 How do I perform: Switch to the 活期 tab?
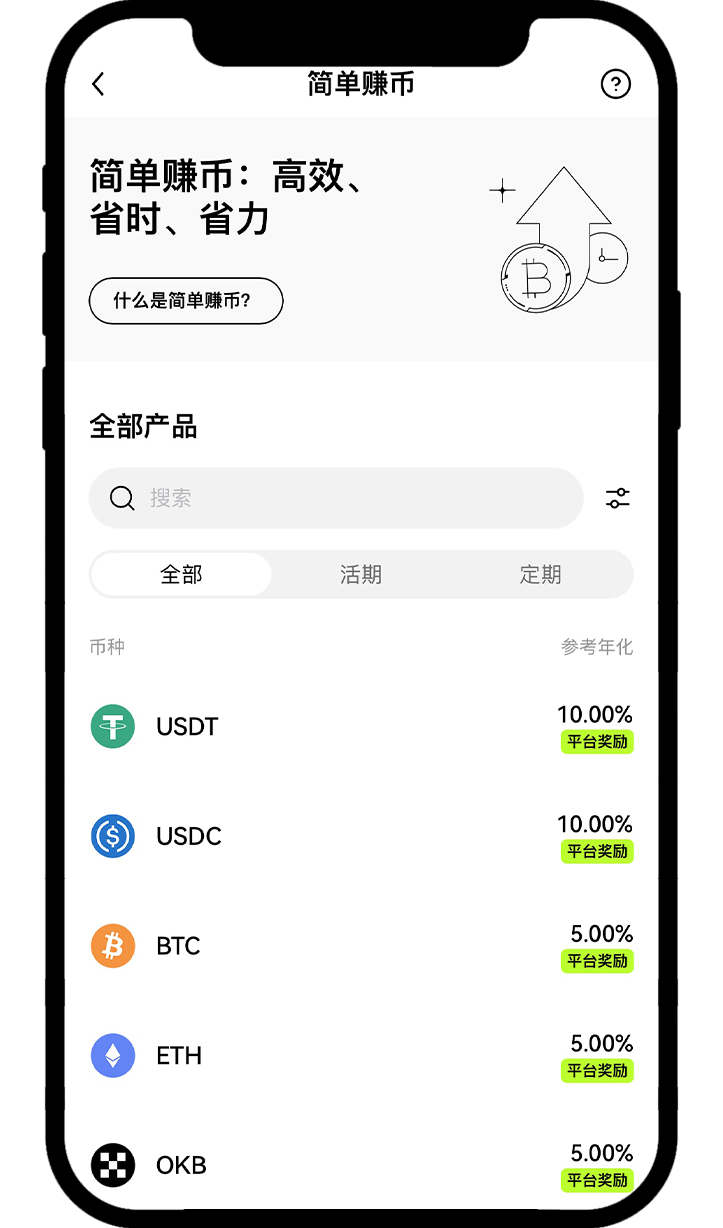(x=360, y=575)
